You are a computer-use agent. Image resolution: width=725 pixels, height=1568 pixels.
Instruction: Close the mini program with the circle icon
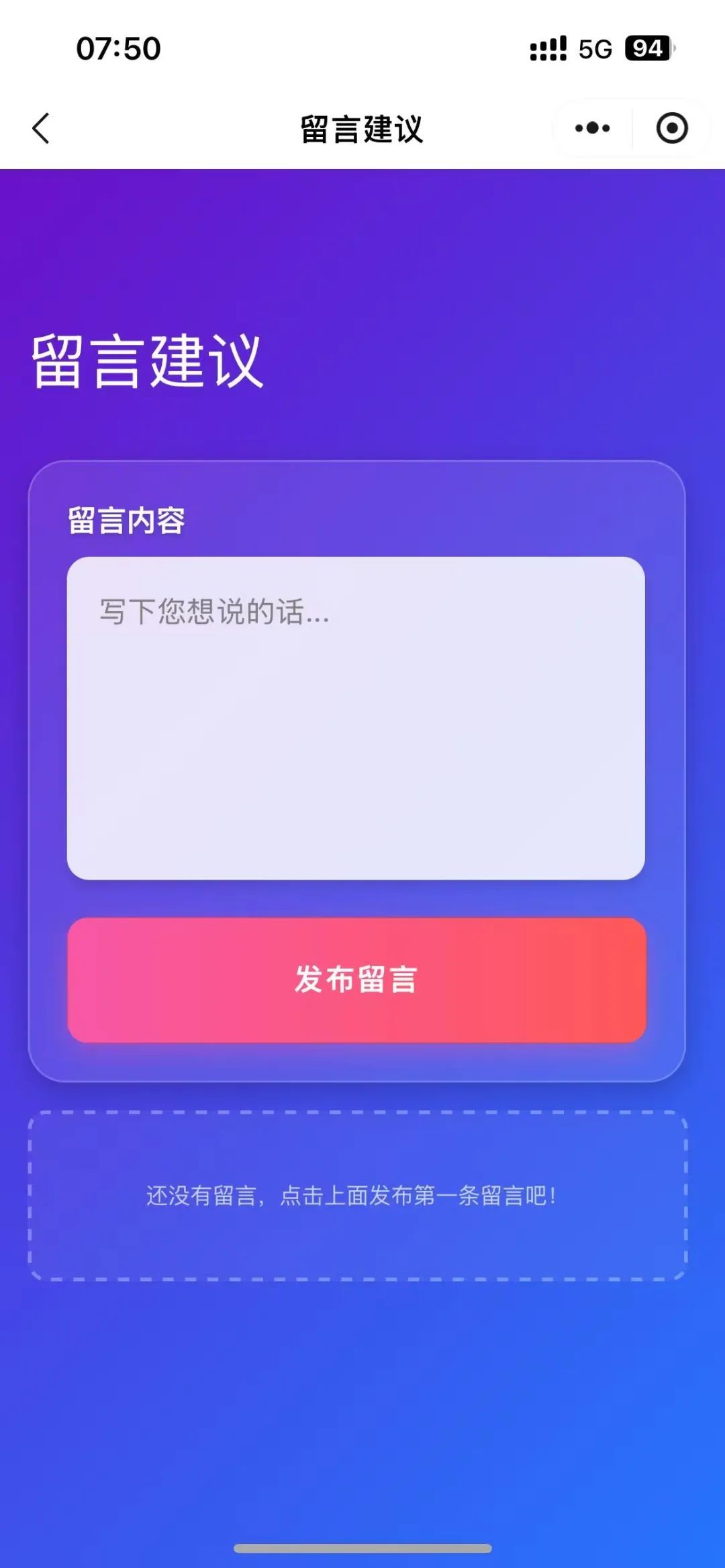click(x=671, y=128)
